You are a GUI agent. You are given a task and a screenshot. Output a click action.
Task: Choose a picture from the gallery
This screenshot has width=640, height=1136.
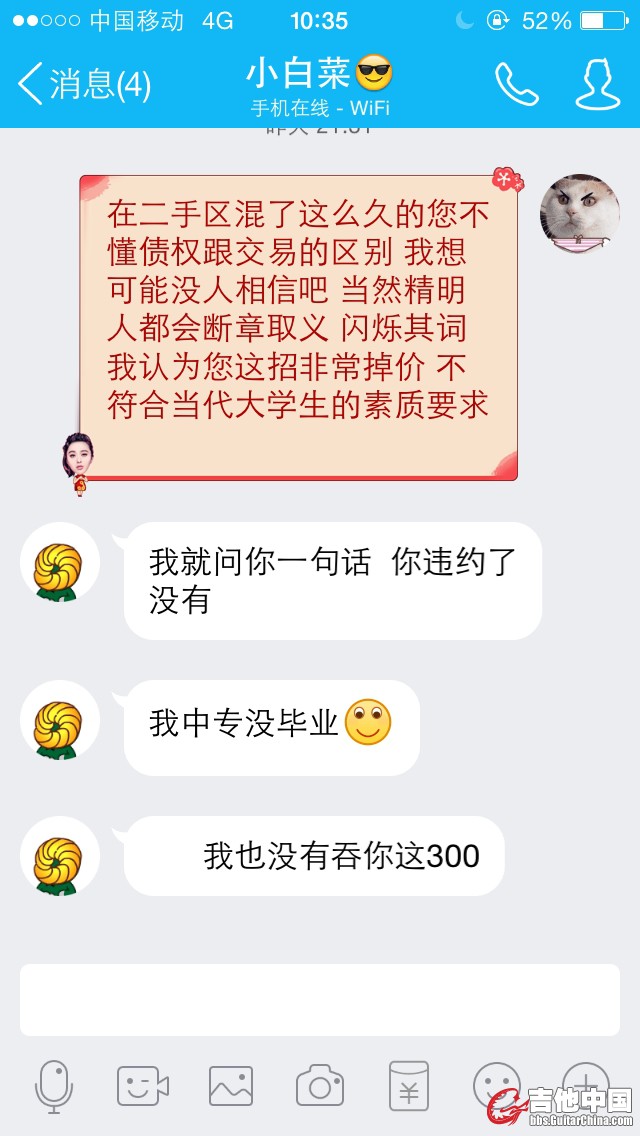231,1086
